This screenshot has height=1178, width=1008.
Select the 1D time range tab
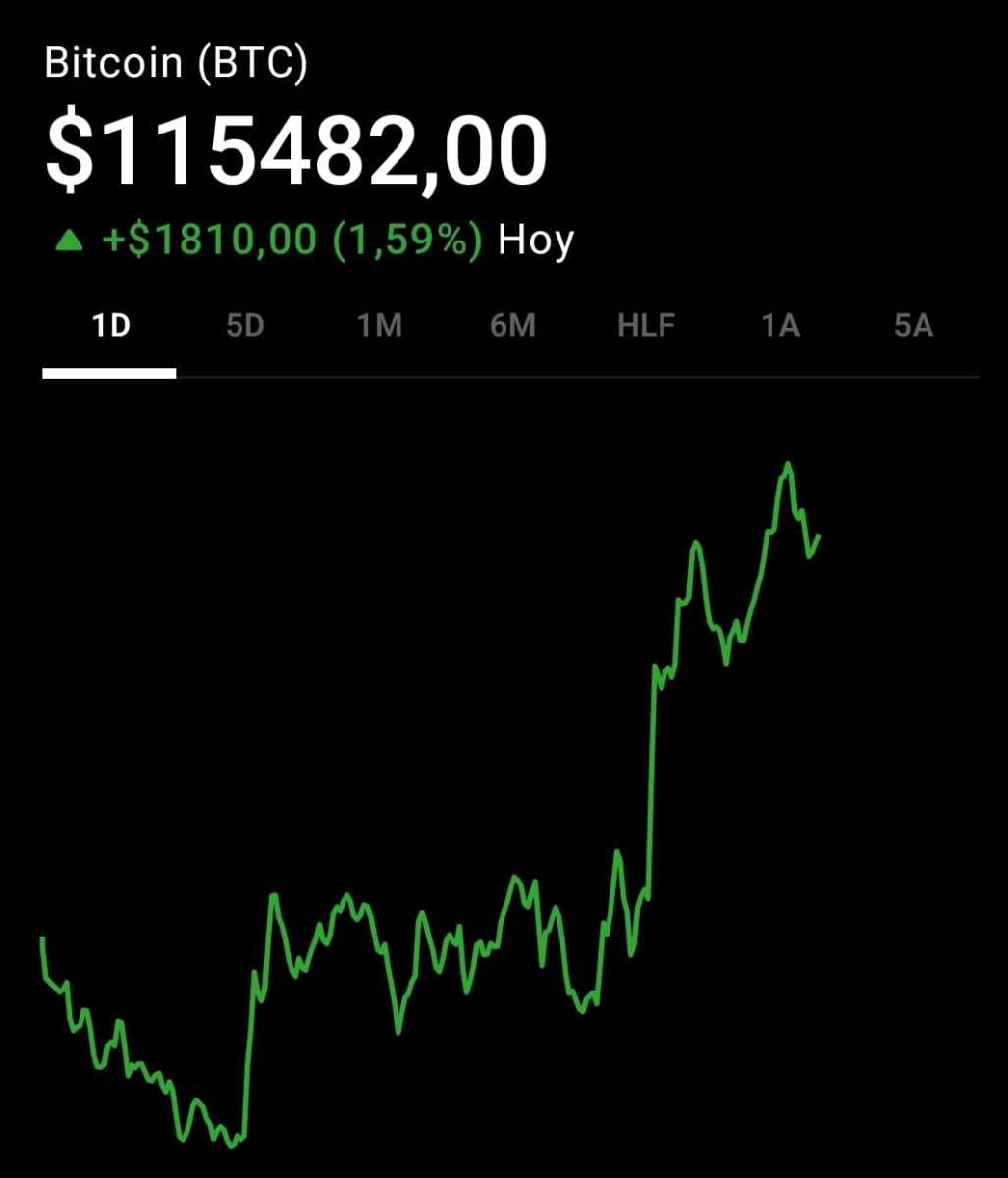(108, 327)
